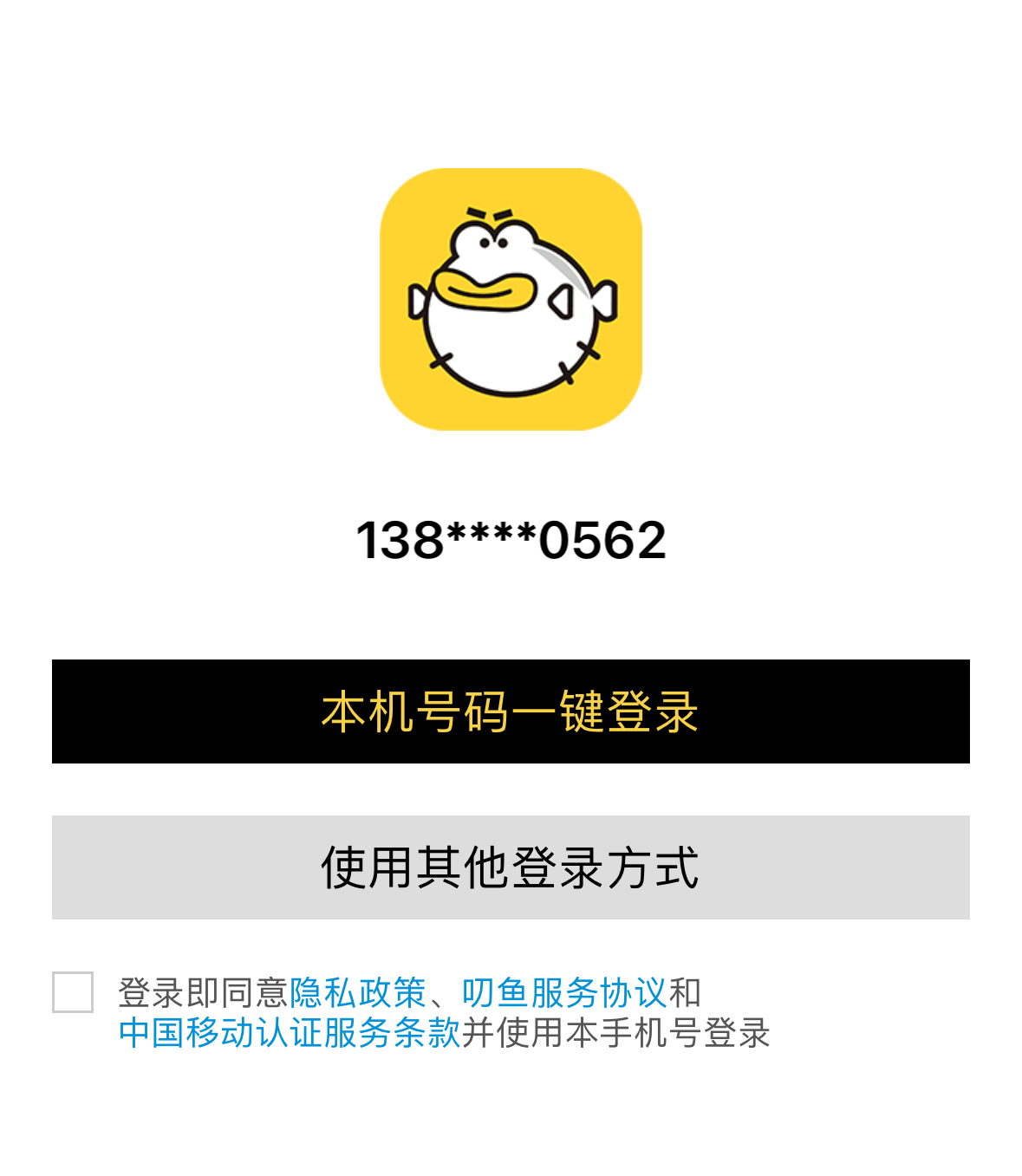View 中国移动认证服务条款

(x=290, y=1033)
